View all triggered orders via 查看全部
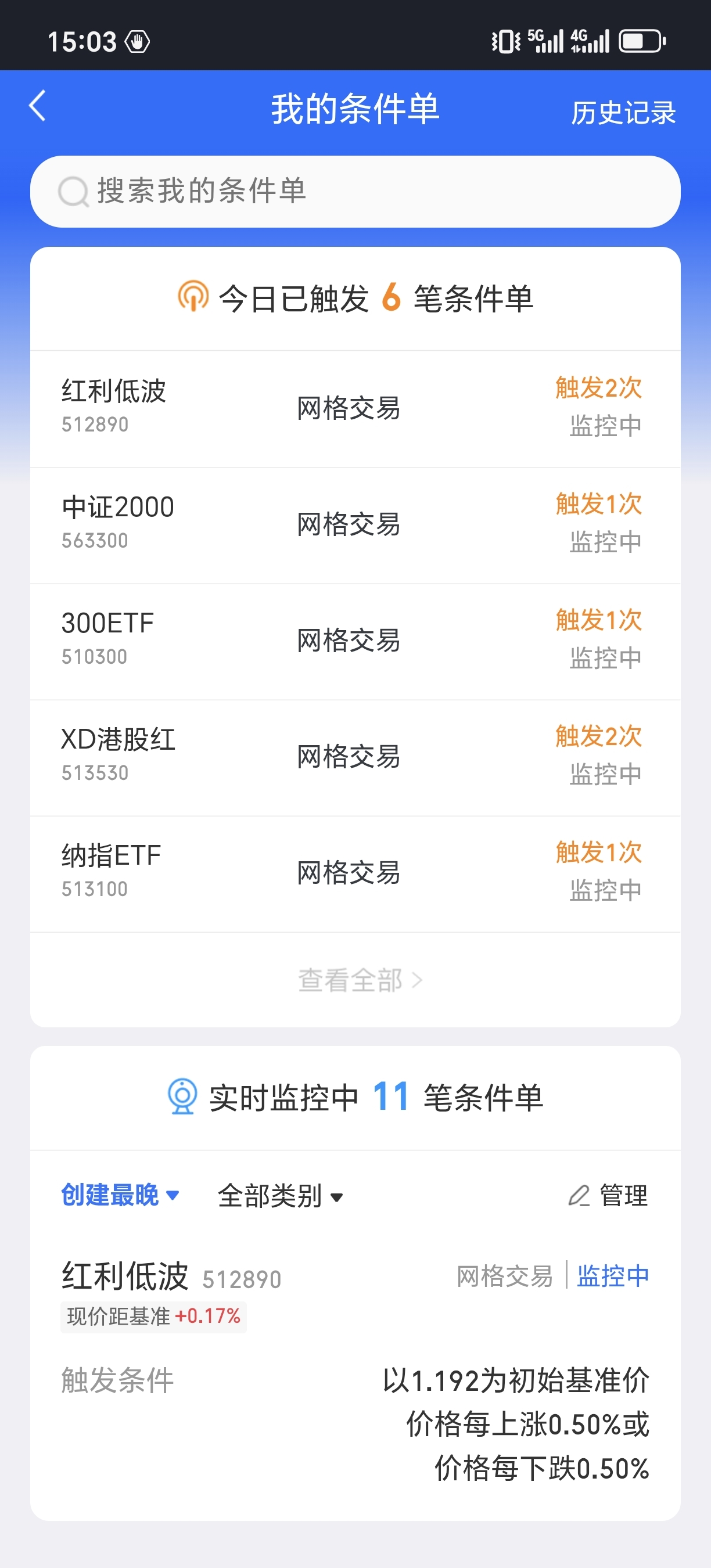 pyautogui.click(x=359, y=980)
